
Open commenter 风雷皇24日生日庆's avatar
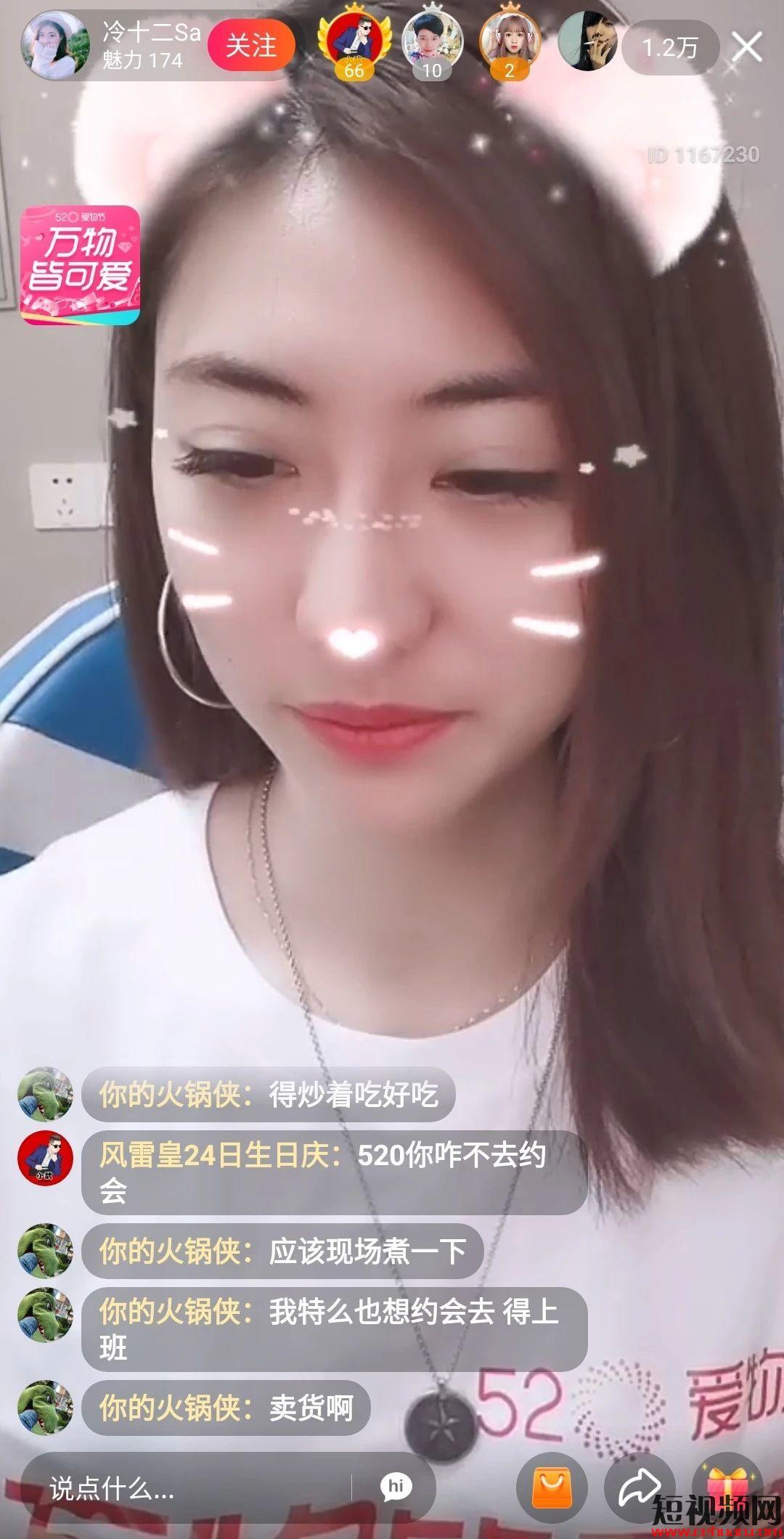tap(45, 1158)
